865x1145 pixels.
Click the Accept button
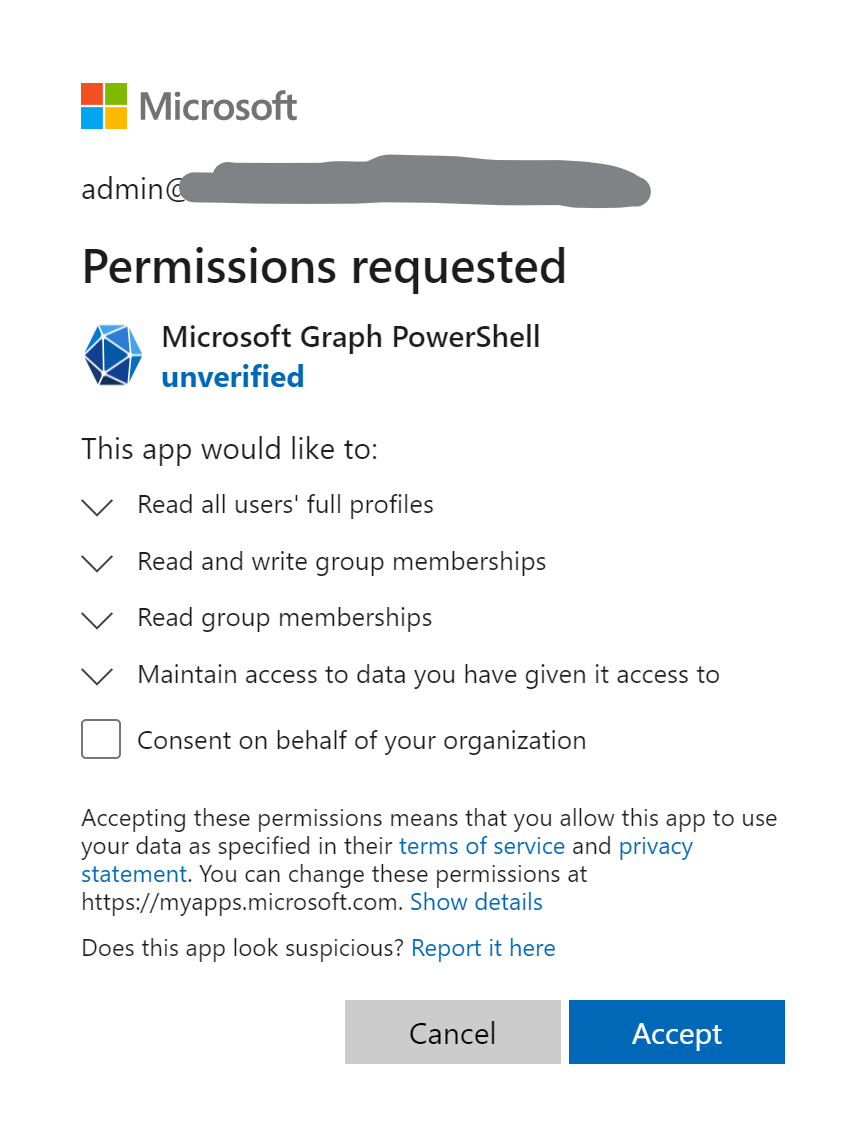click(676, 1033)
